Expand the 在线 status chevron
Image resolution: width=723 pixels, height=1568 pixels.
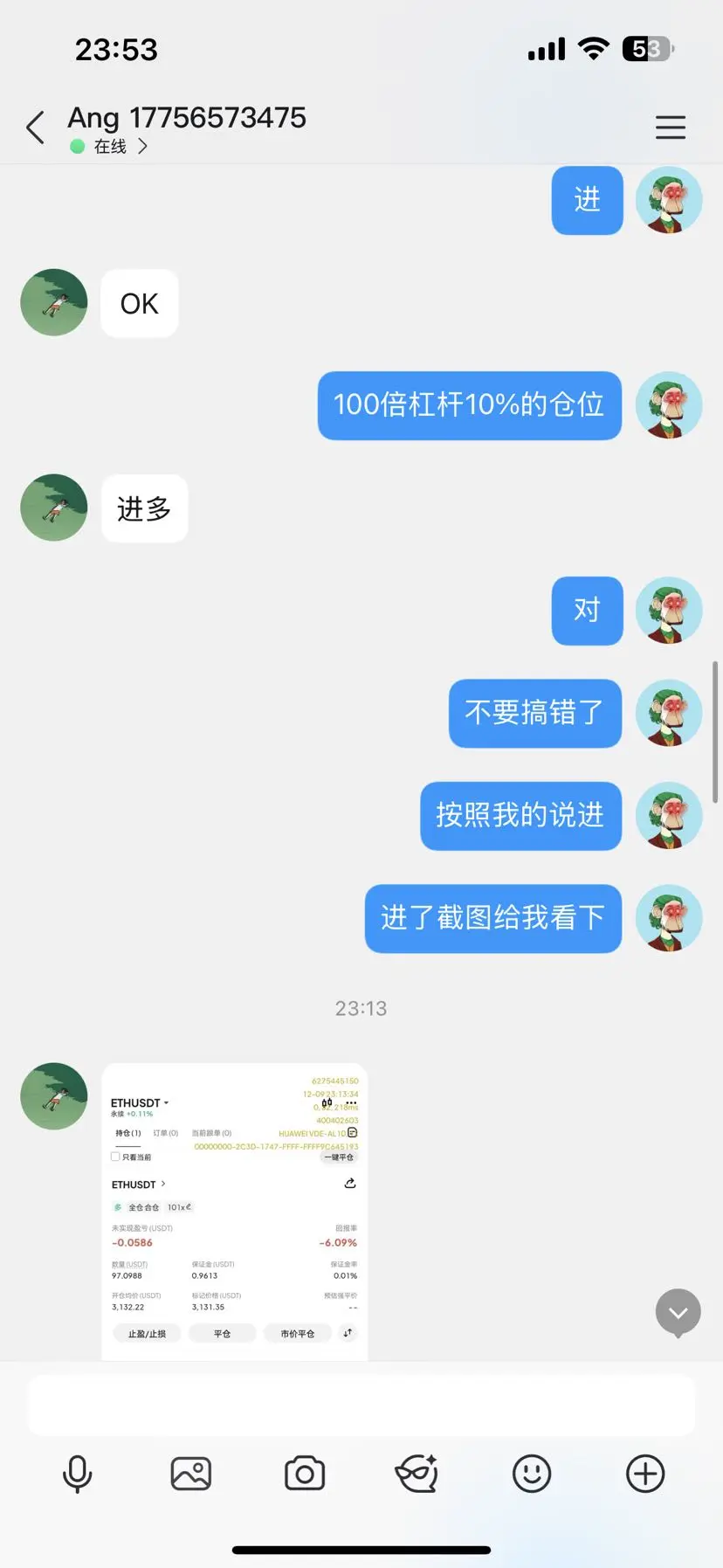(x=141, y=147)
